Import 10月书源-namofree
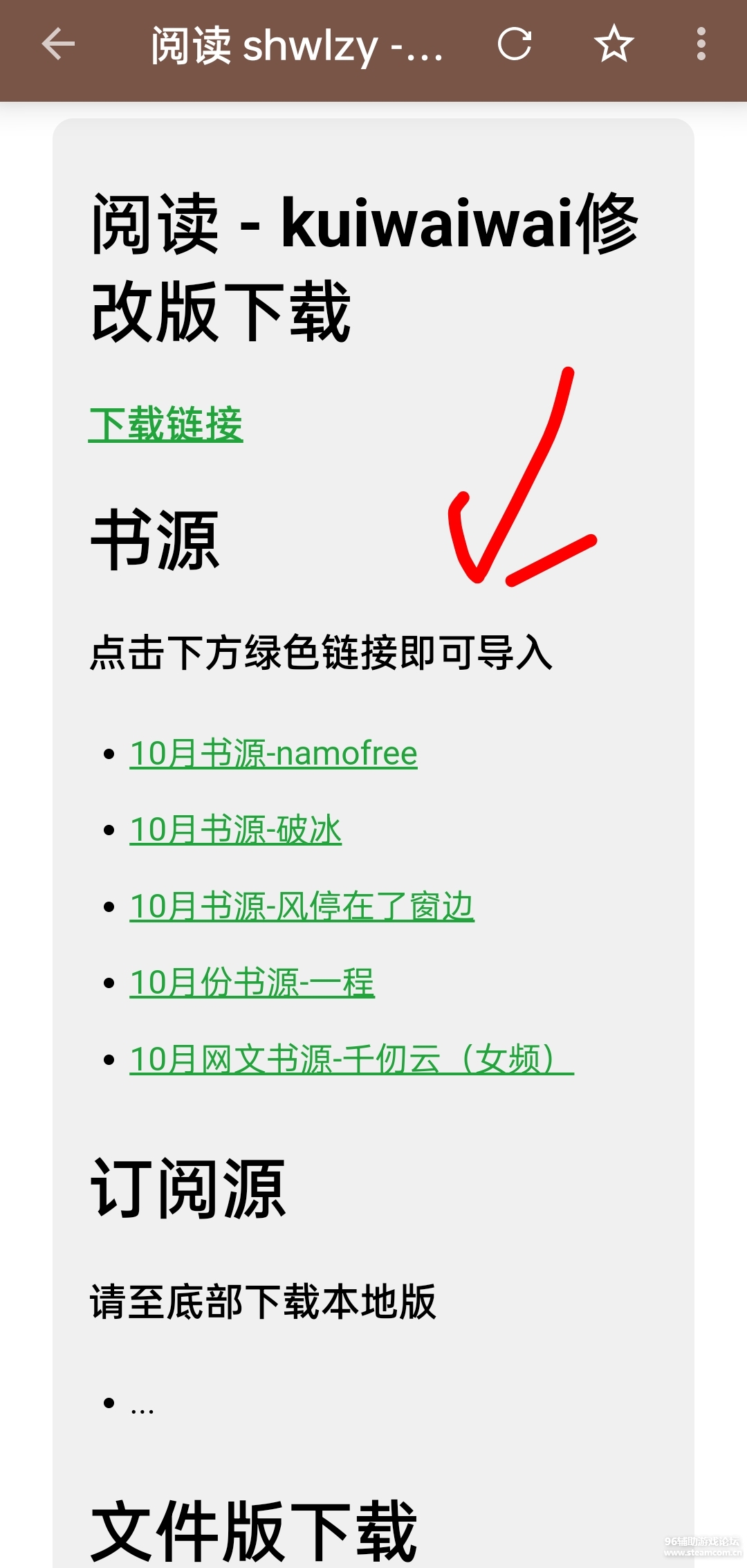This screenshot has height=1568, width=747. click(273, 754)
